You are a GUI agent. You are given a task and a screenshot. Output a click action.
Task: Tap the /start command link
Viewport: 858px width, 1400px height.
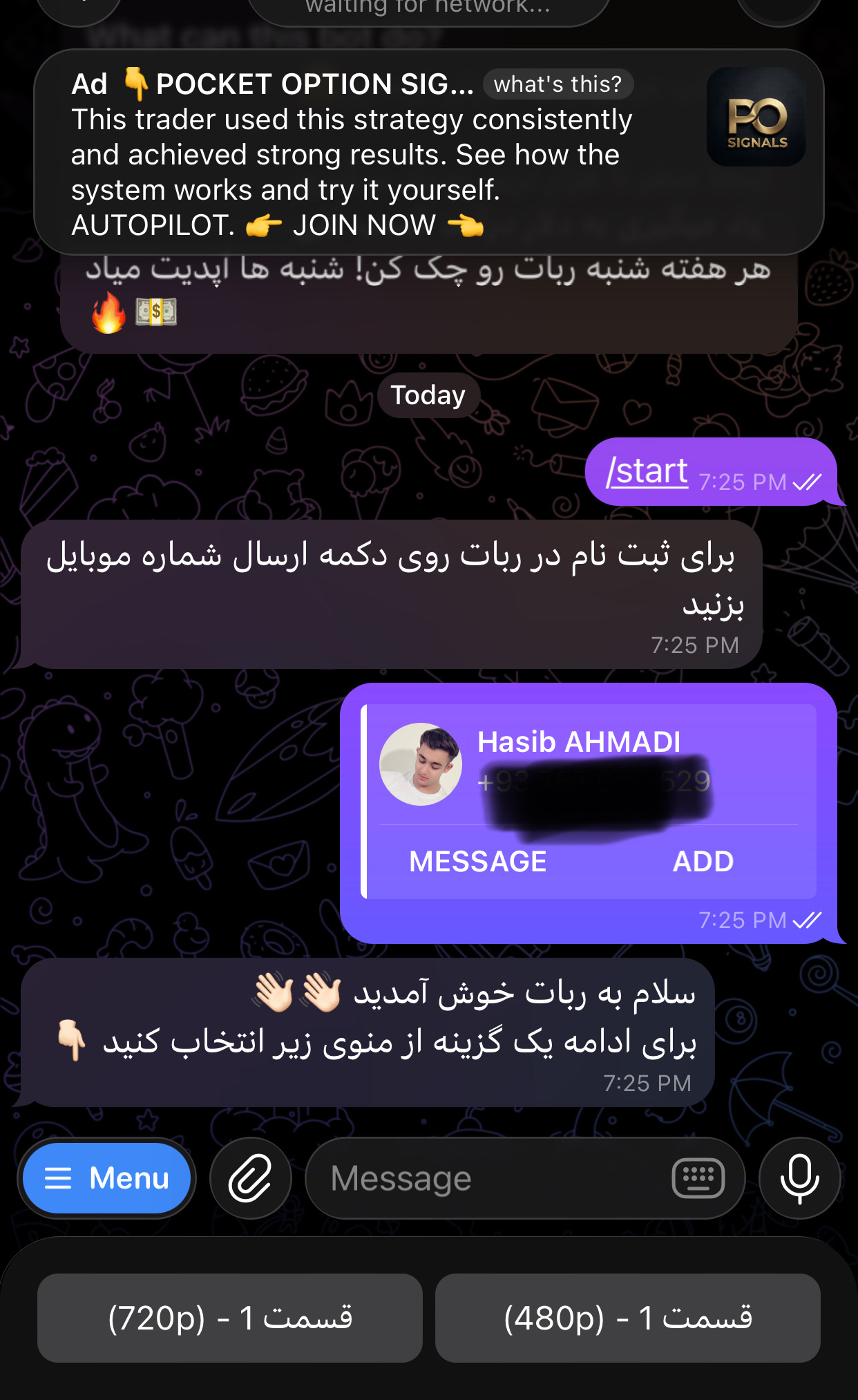(647, 472)
